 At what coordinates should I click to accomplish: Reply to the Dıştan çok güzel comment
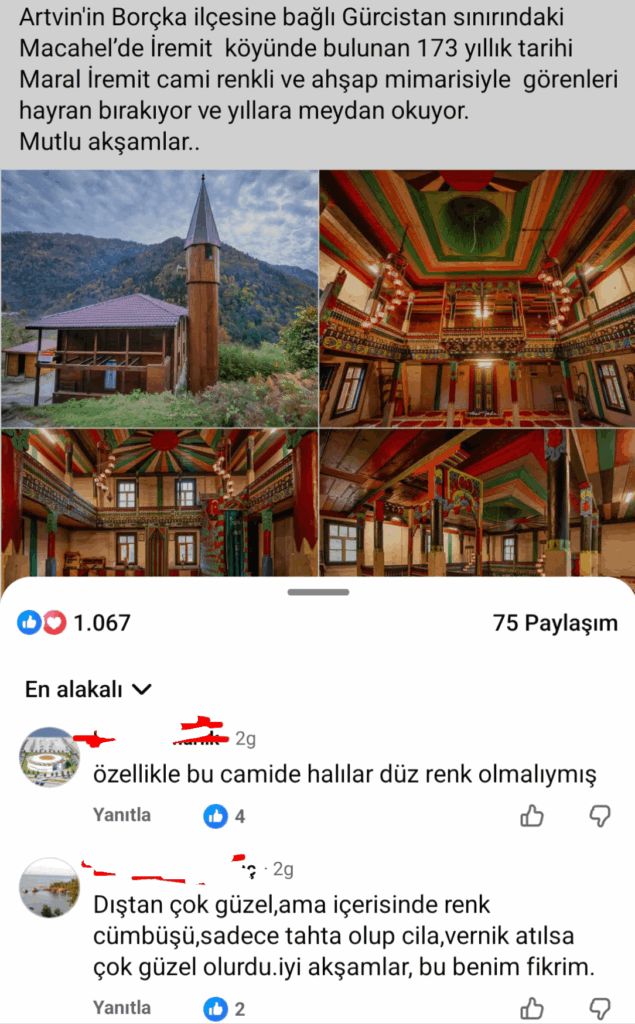pos(122,1008)
